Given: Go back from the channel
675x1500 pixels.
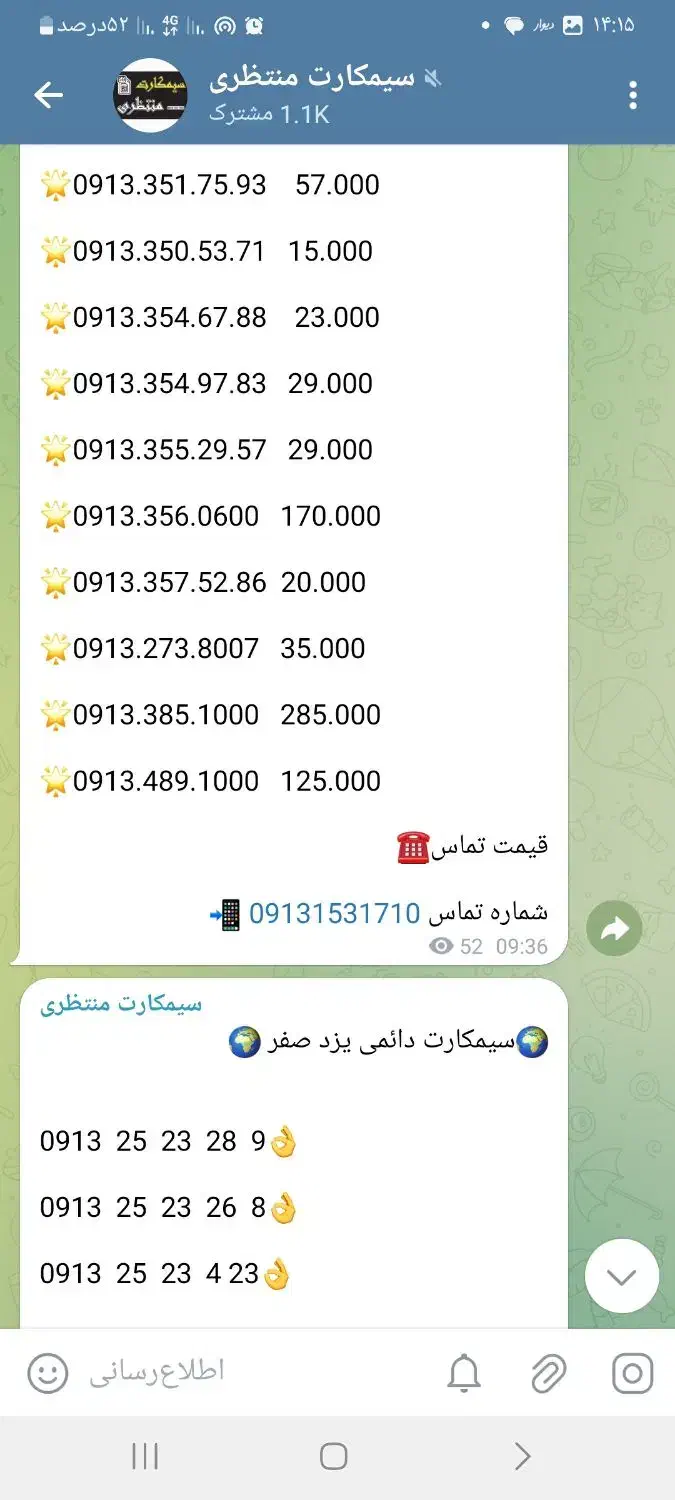Looking at the screenshot, I should (x=48, y=95).
